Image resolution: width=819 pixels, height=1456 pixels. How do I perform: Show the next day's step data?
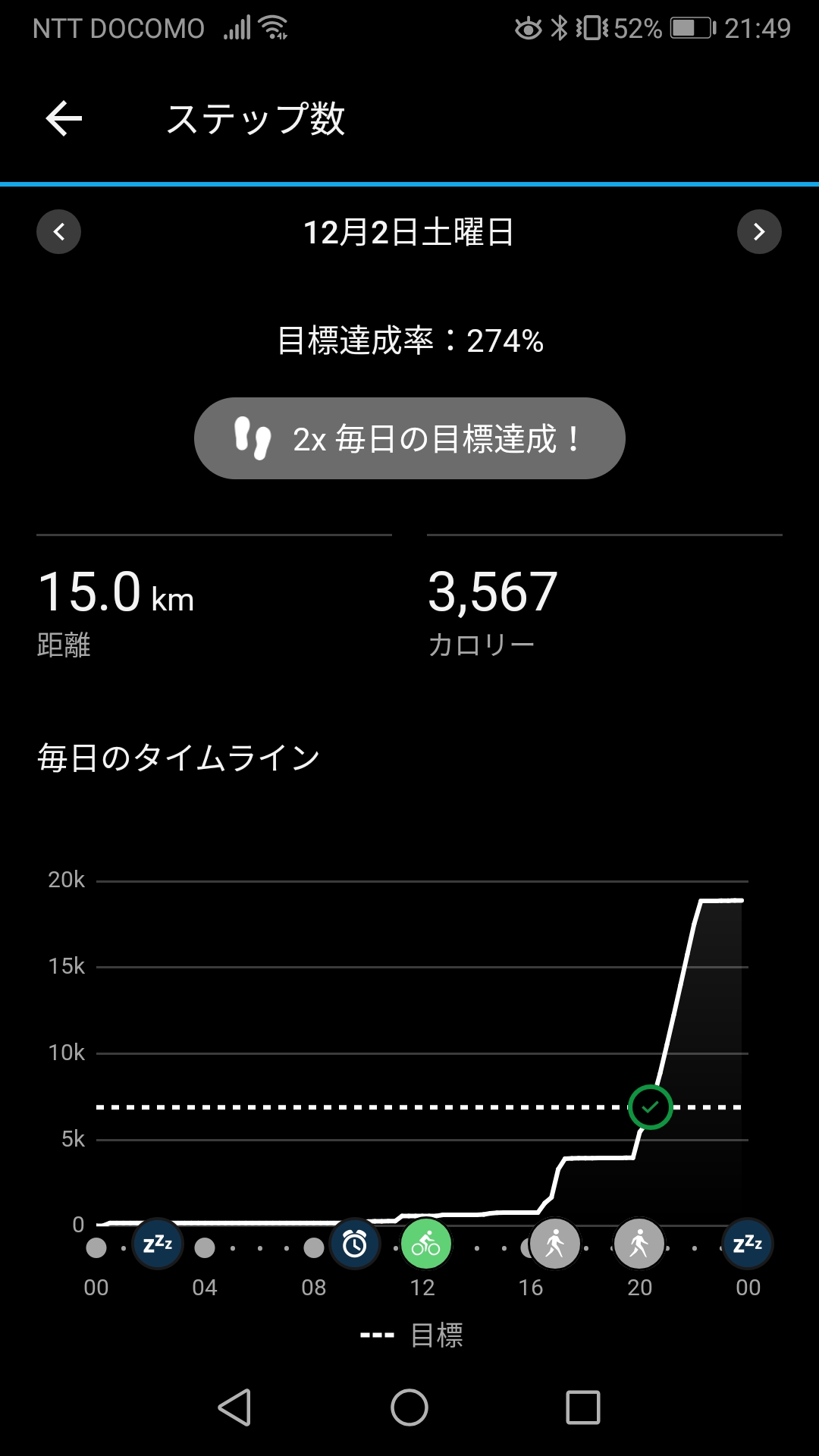point(759,231)
